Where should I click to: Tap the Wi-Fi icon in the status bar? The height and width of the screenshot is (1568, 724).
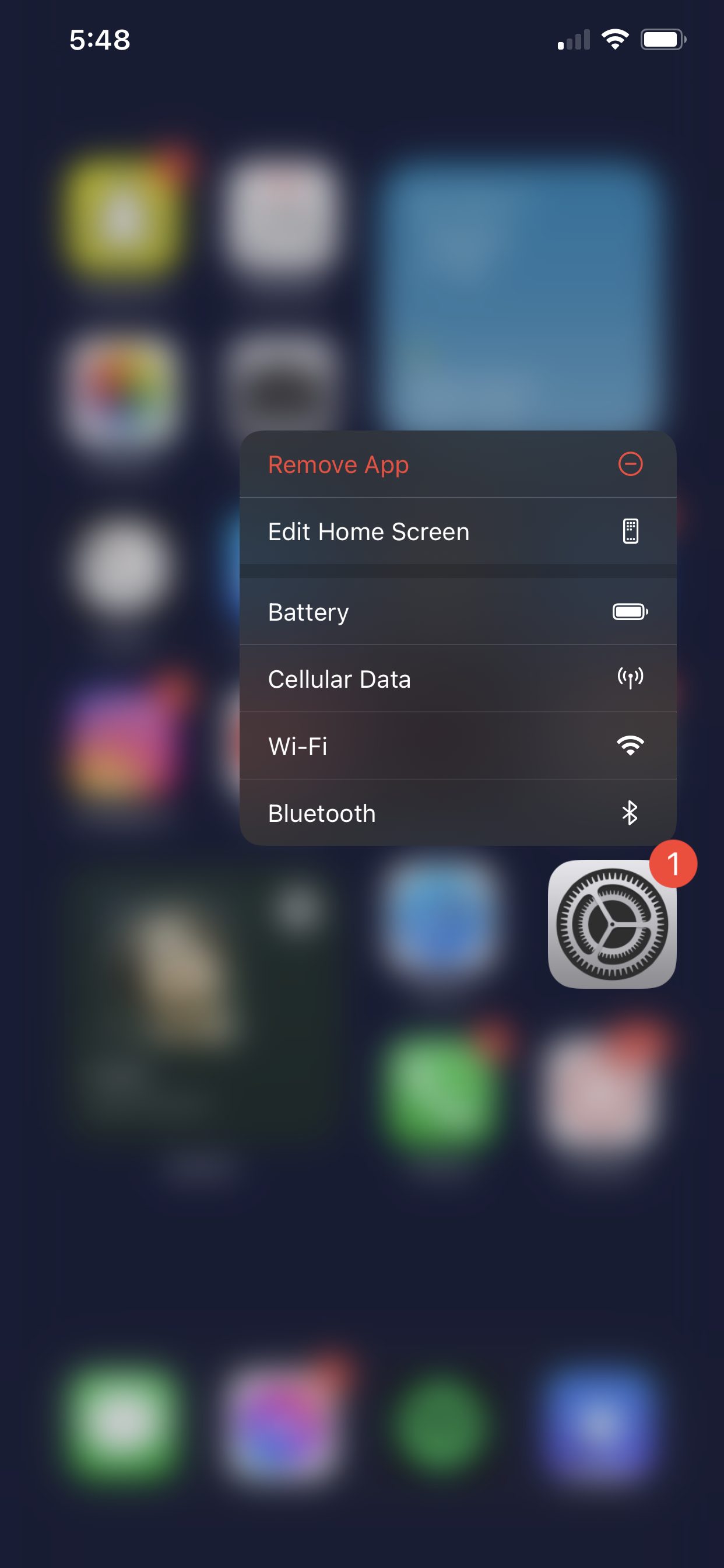(614, 38)
